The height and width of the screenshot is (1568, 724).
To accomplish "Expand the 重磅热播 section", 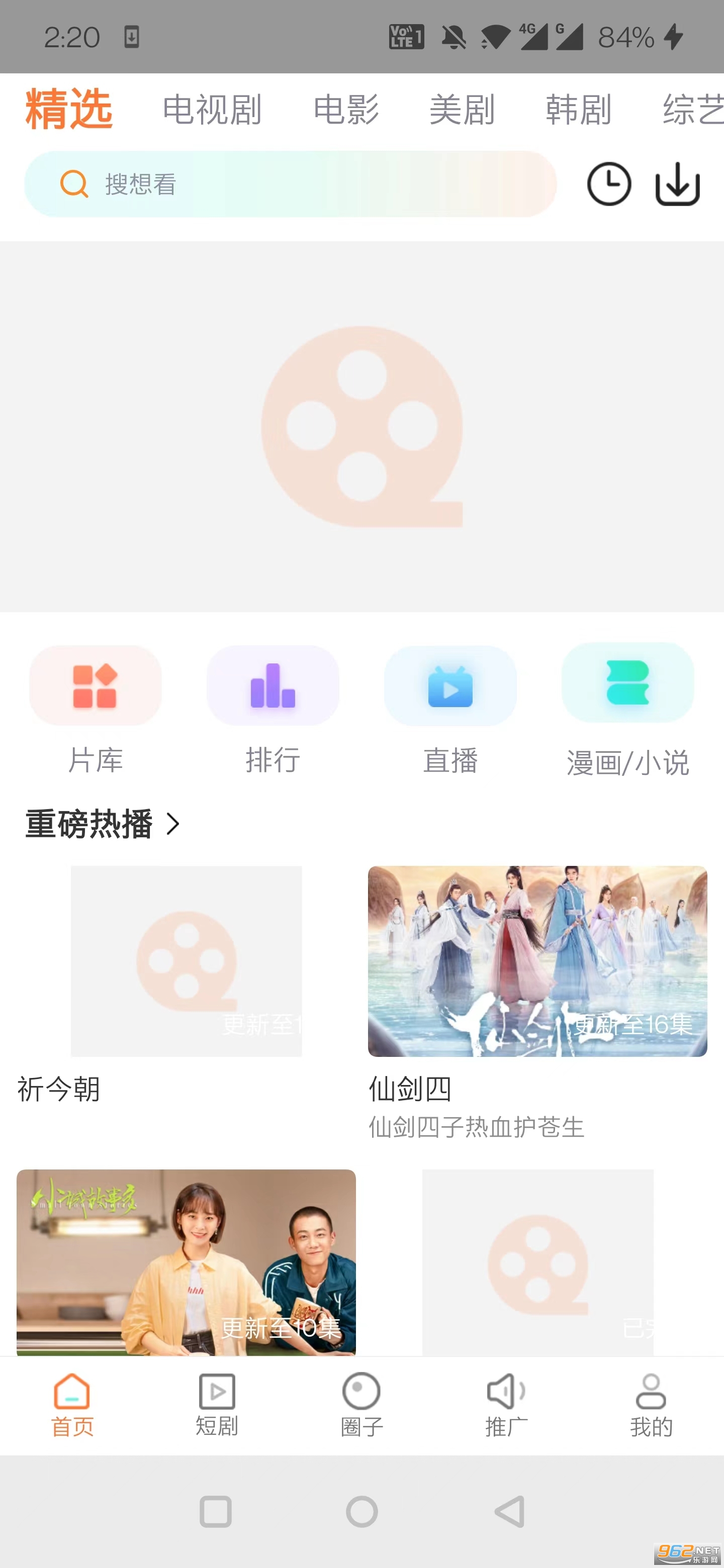I will tap(102, 824).
